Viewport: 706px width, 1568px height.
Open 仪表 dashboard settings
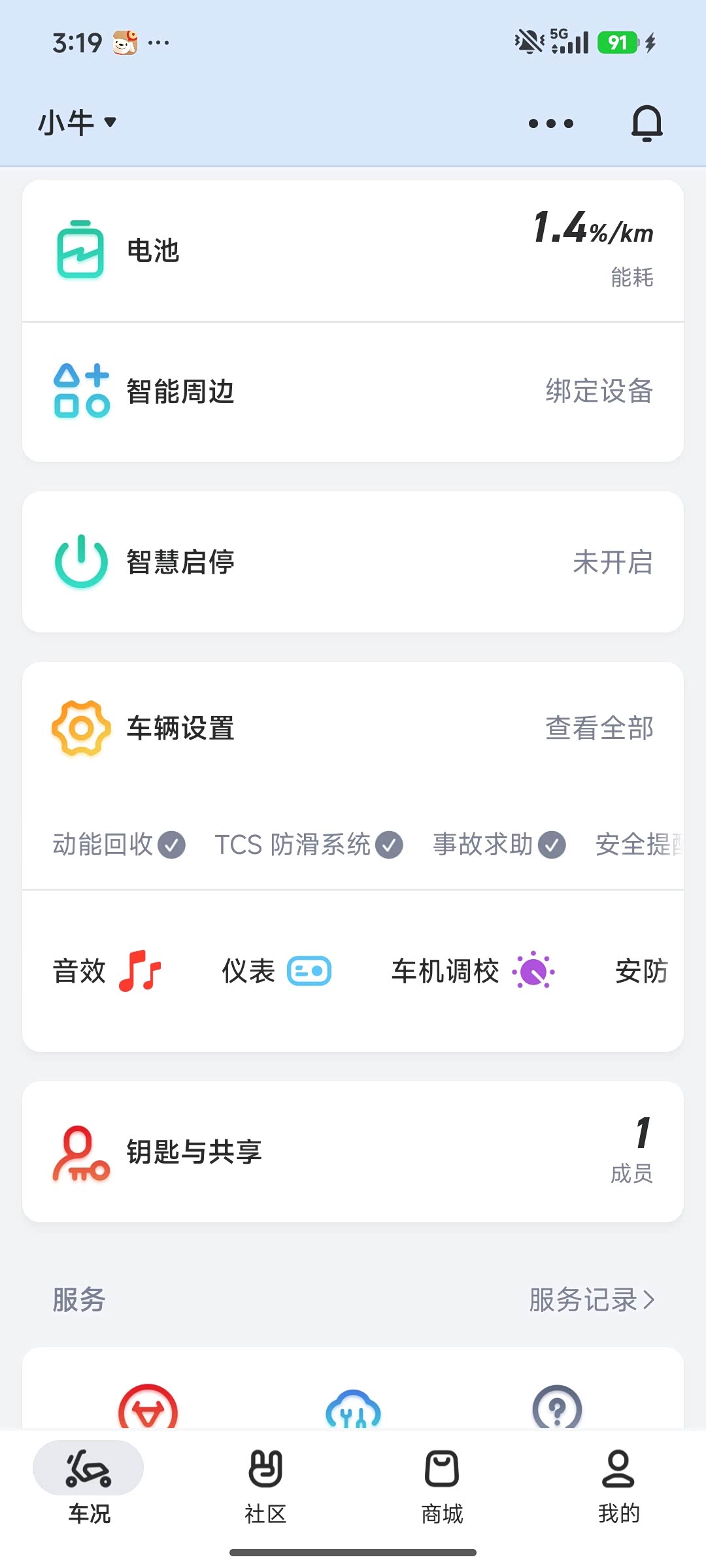coord(276,972)
